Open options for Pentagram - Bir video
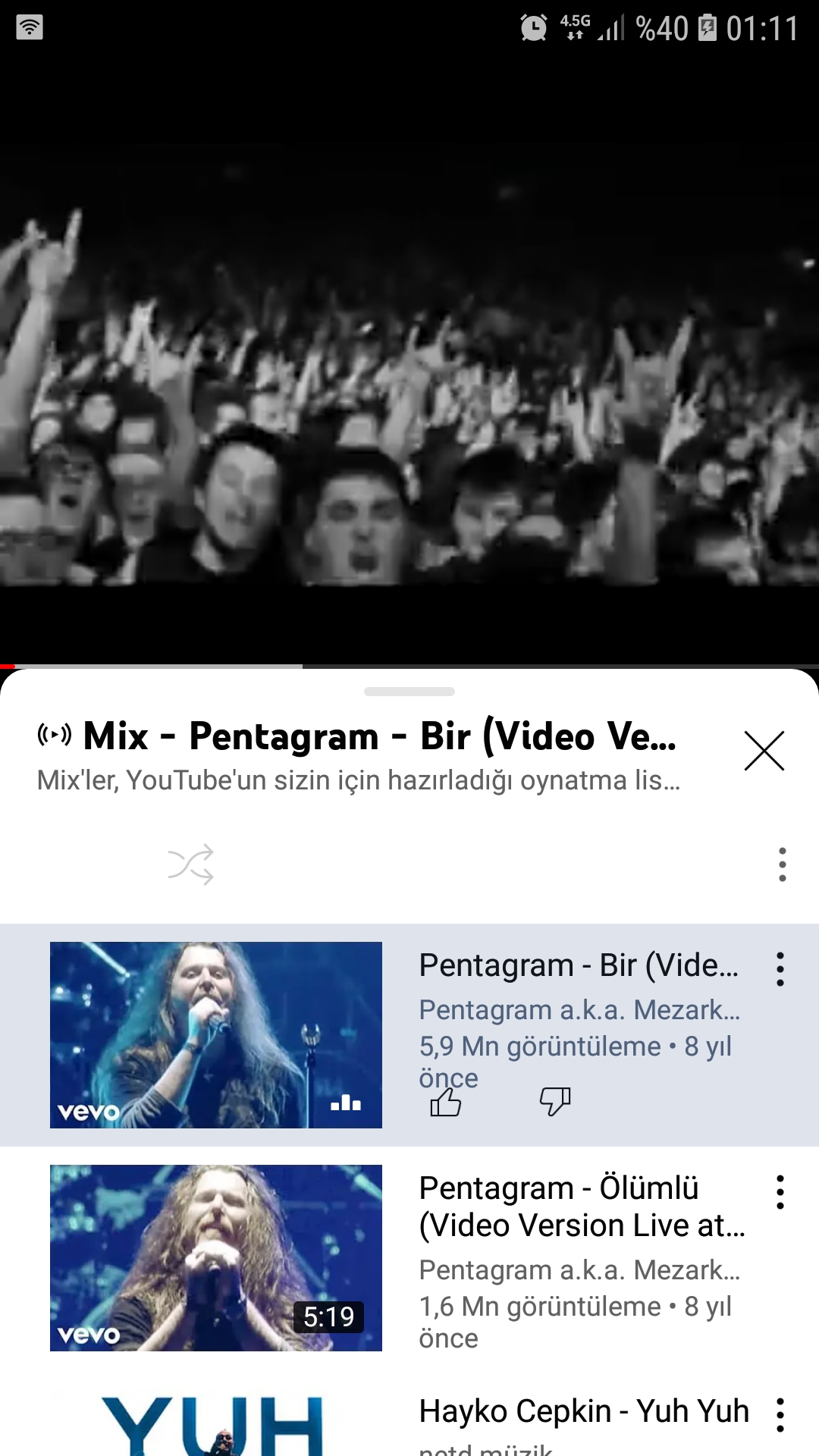This screenshot has height=1456, width=819. click(x=780, y=969)
